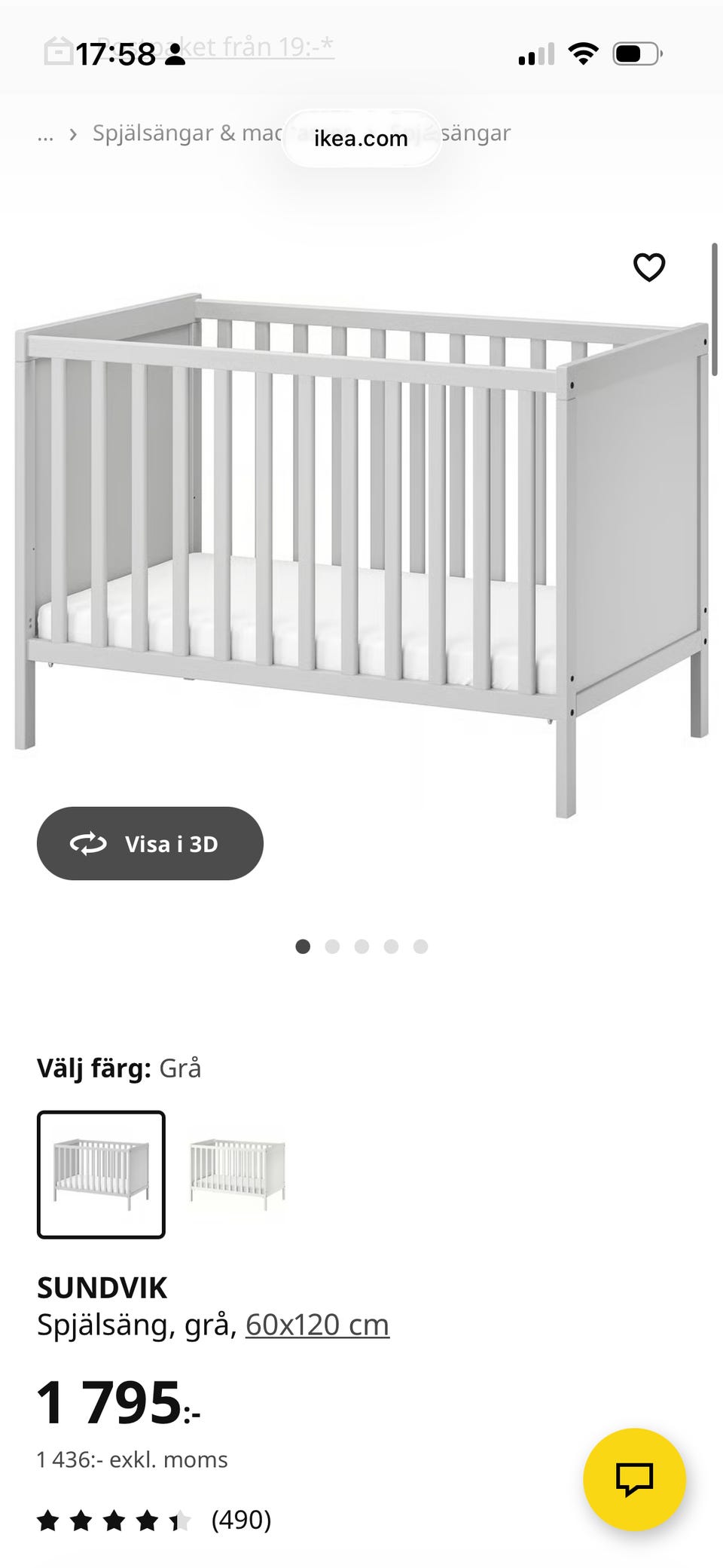
Task: Open the Visa i 3D view
Action: point(150,843)
